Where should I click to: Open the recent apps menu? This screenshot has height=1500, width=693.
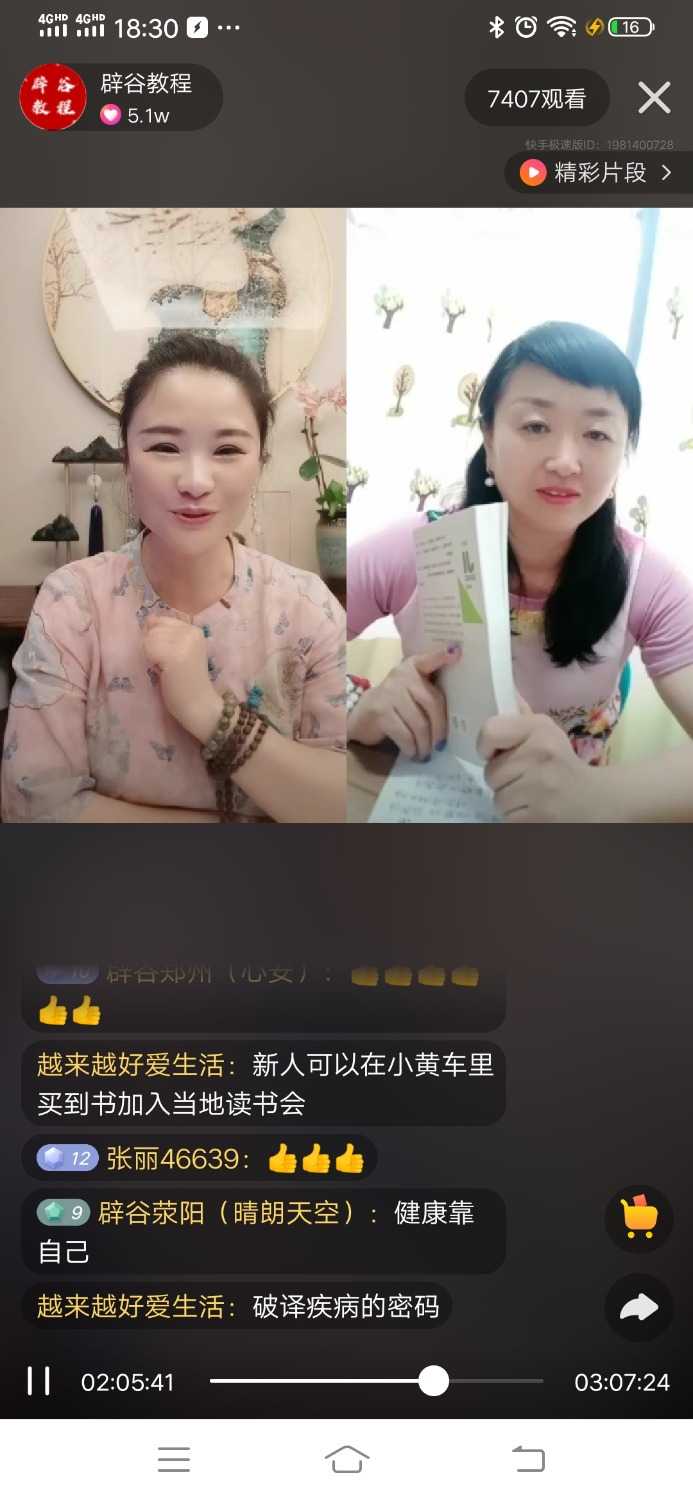coord(174,1459)
